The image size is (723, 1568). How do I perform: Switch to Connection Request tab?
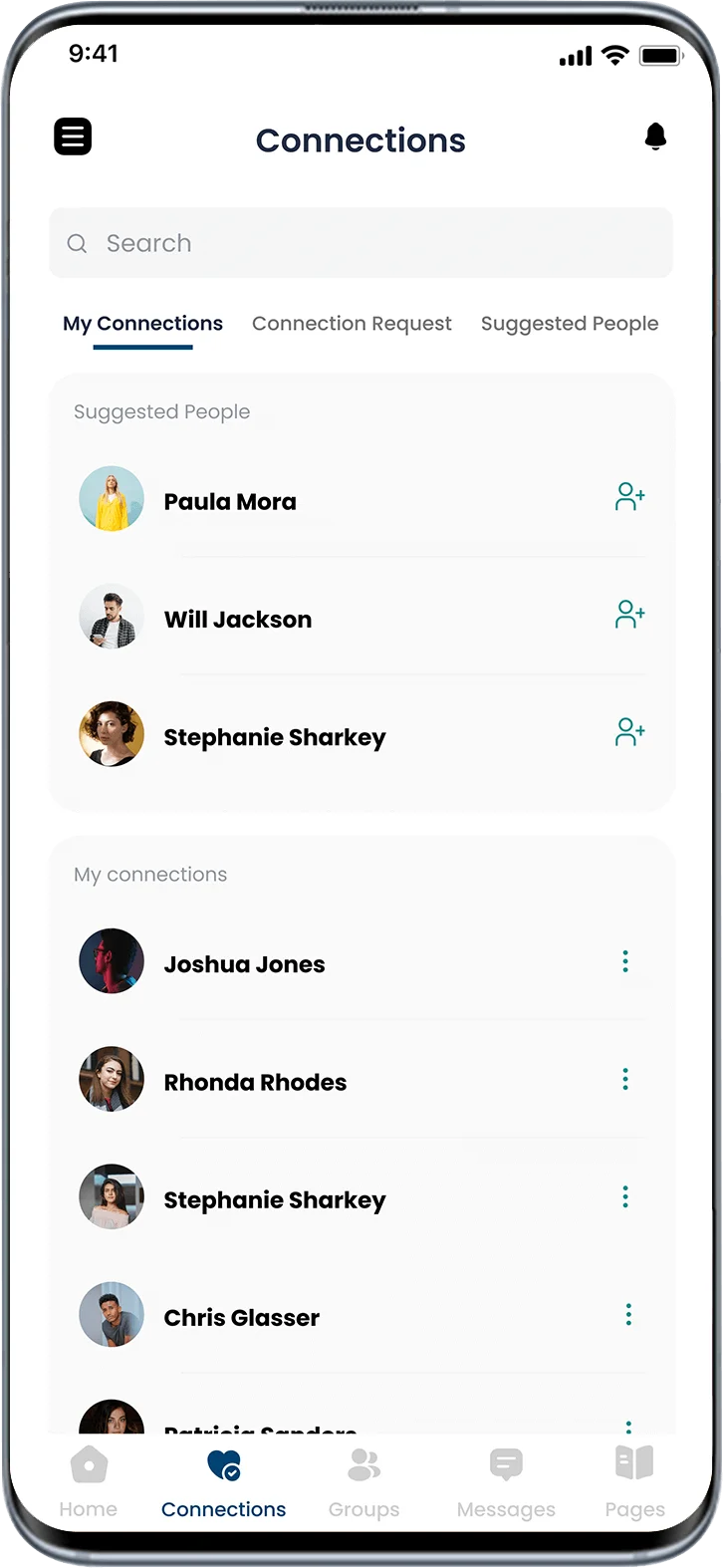(x=352, y=324)
